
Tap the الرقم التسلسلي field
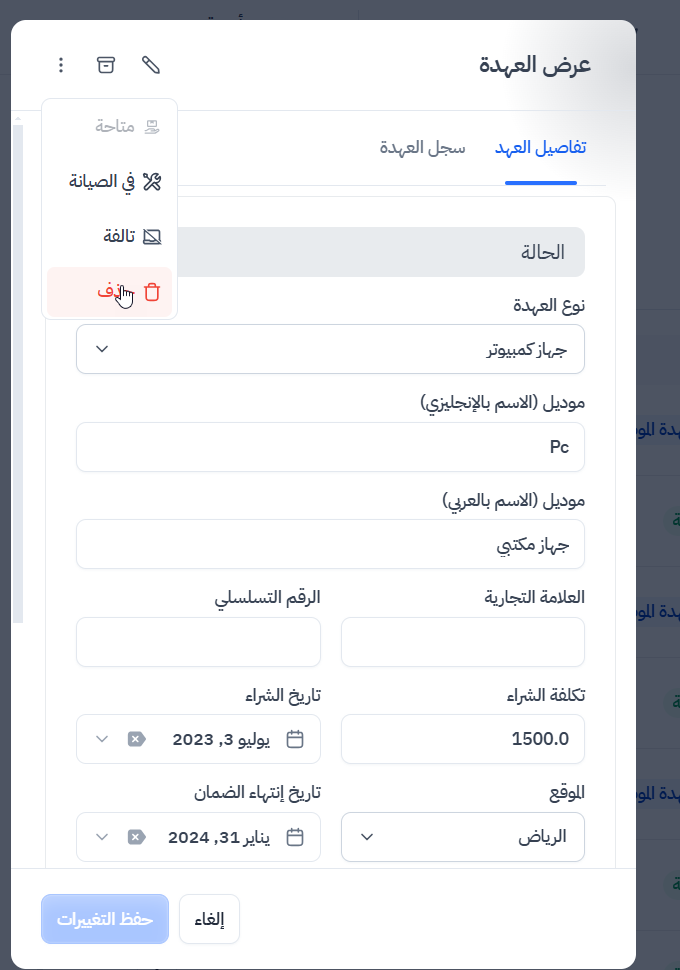pos(198,642)
